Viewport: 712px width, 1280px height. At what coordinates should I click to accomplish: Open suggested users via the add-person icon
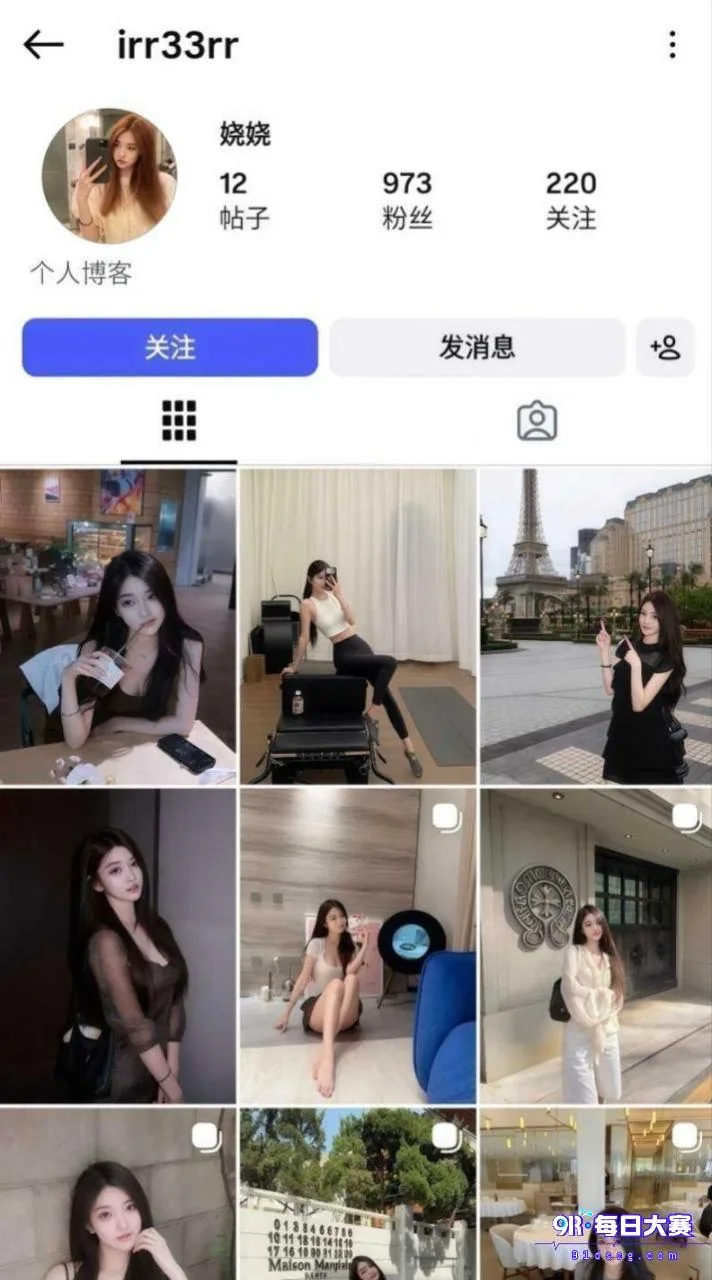665,347
